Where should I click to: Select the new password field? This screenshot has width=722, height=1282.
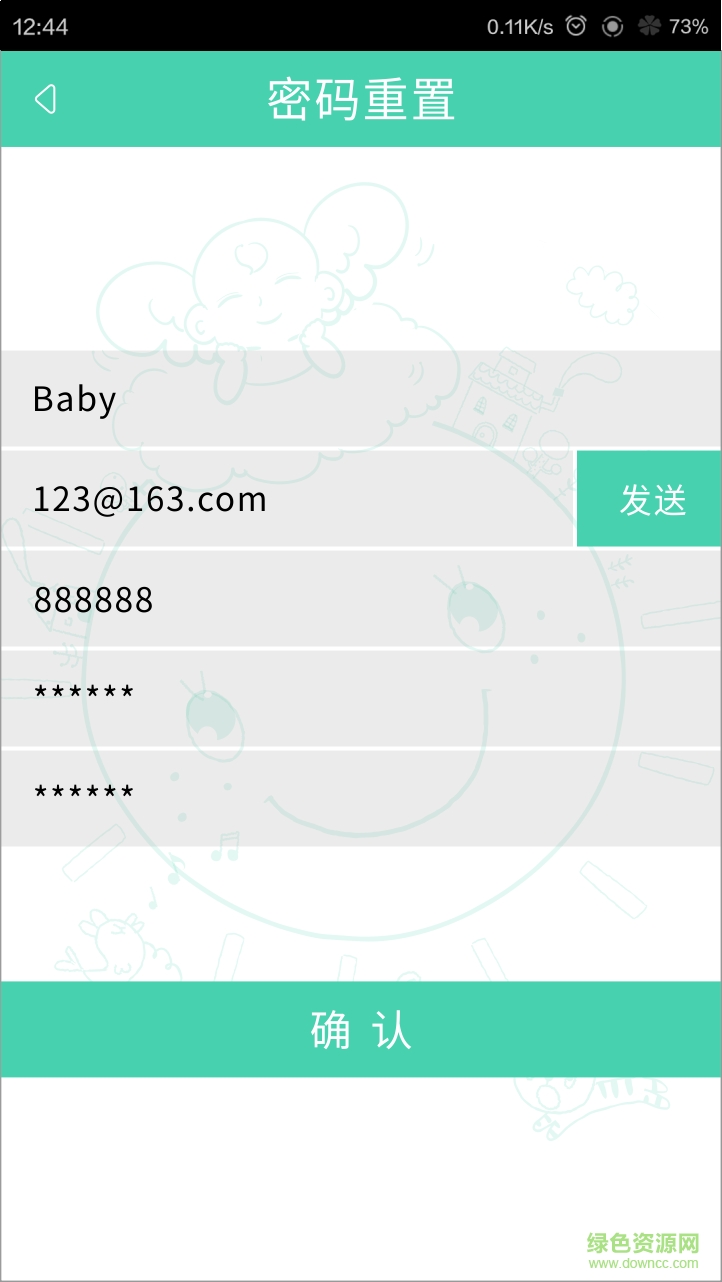click(360, 697)
